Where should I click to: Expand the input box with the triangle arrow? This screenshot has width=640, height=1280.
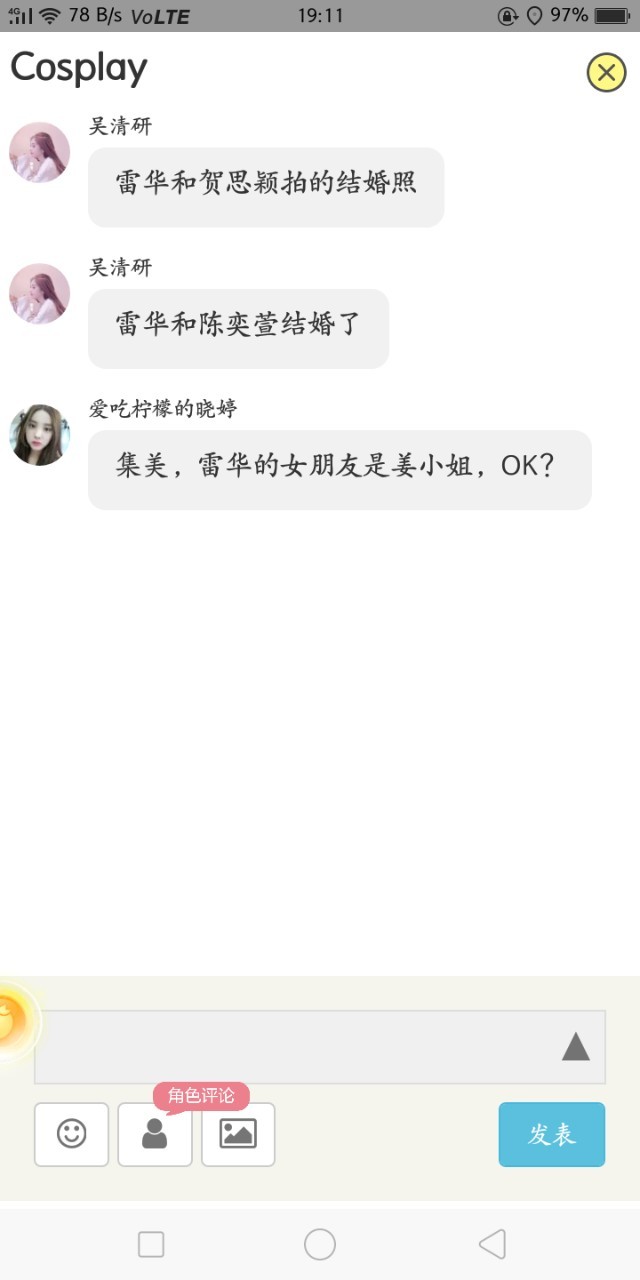click(x=575, y=1047)
